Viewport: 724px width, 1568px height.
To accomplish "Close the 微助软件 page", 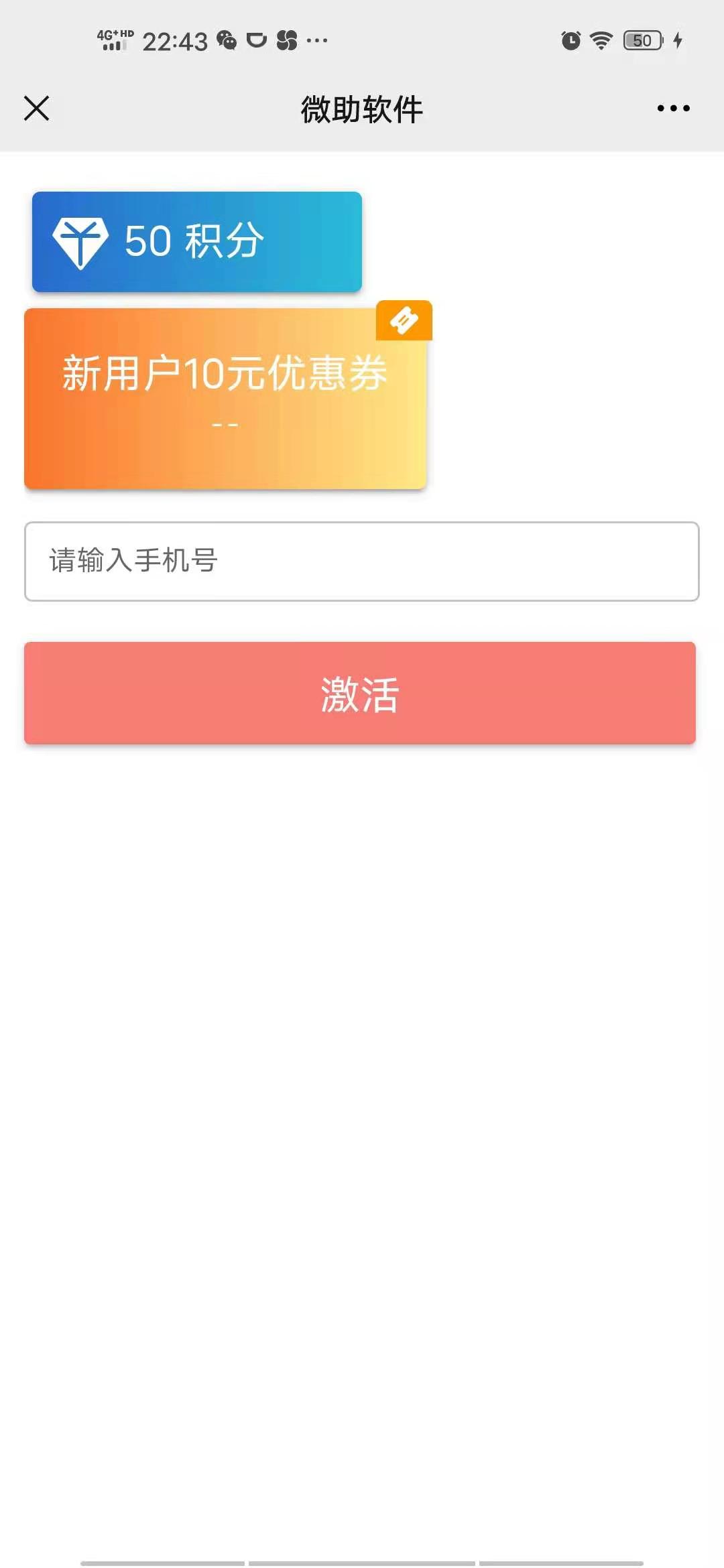I will (x=36, y=108).
